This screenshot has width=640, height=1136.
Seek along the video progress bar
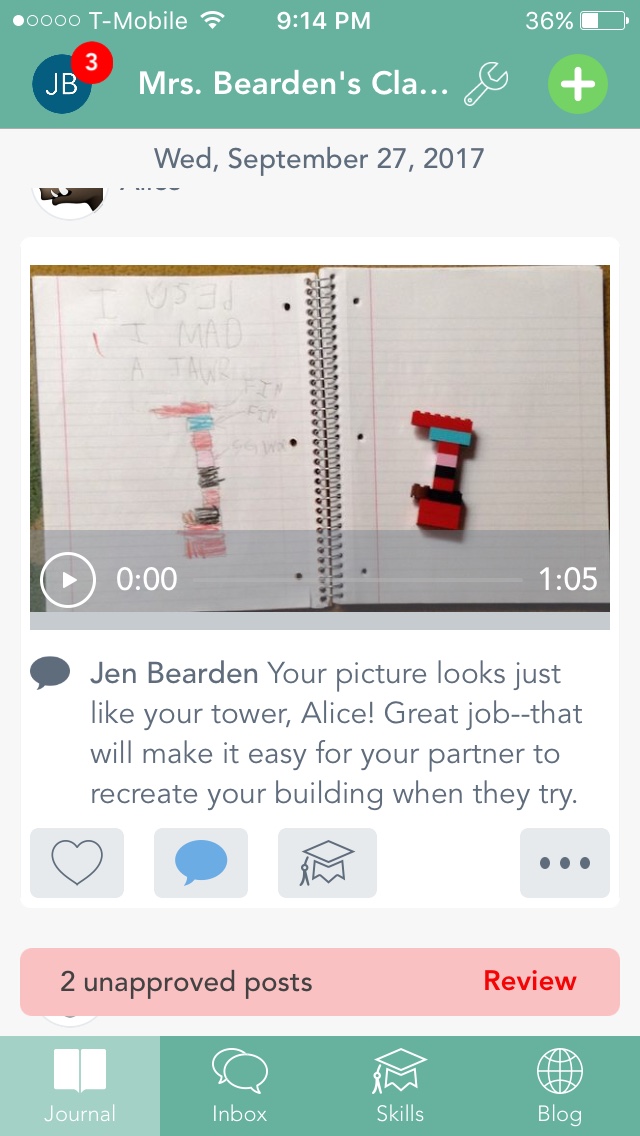tap(357, 580)
